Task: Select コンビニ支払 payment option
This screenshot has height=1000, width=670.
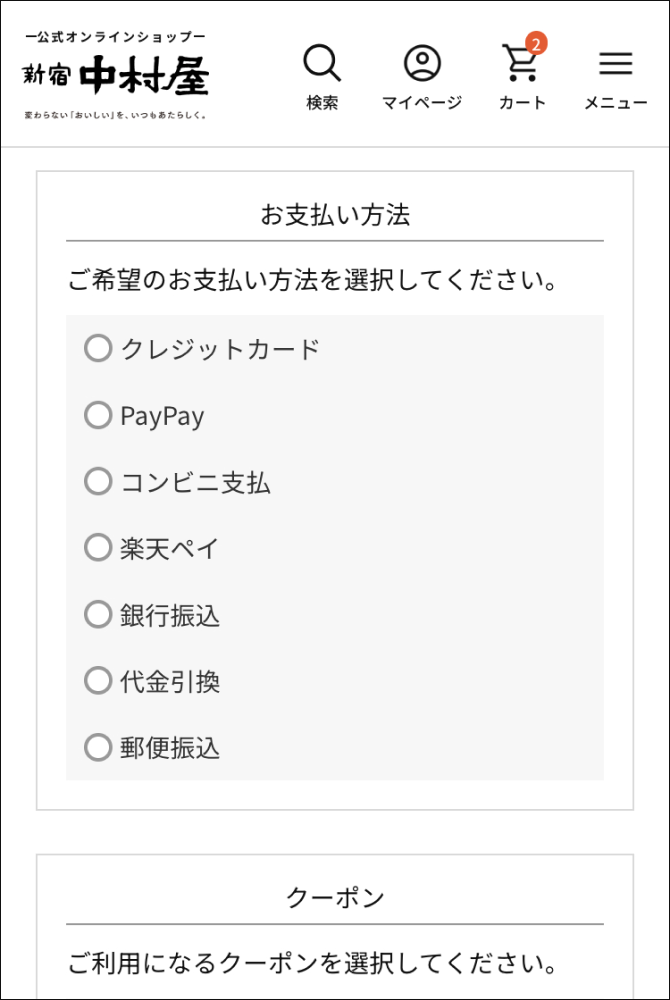Action: click(98, 482)
